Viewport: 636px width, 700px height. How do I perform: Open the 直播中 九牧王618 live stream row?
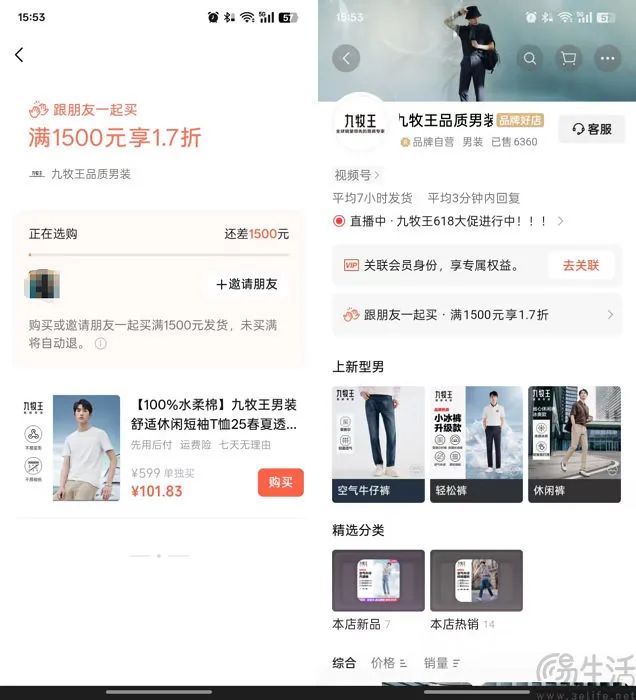450,221
